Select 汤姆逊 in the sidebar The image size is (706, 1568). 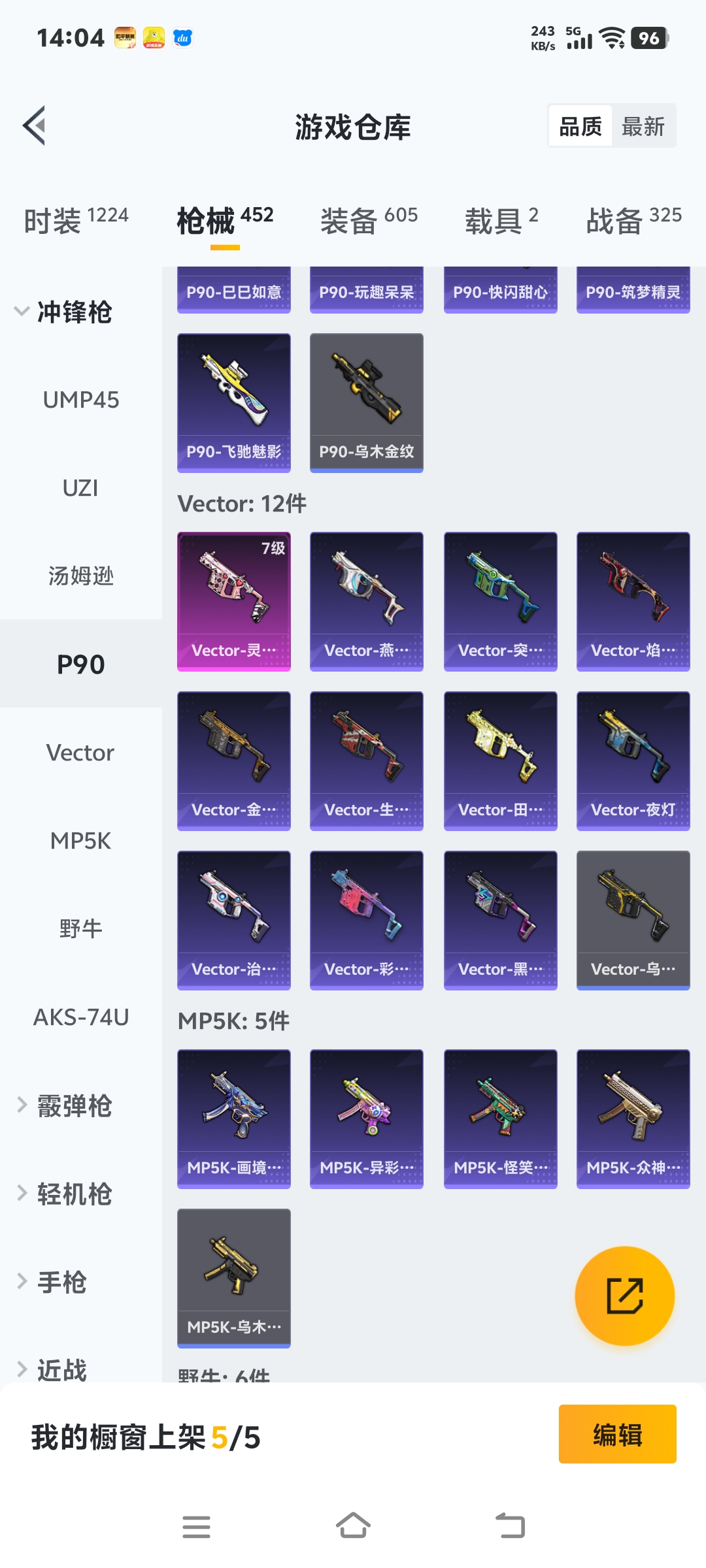[x=80, y=576]
